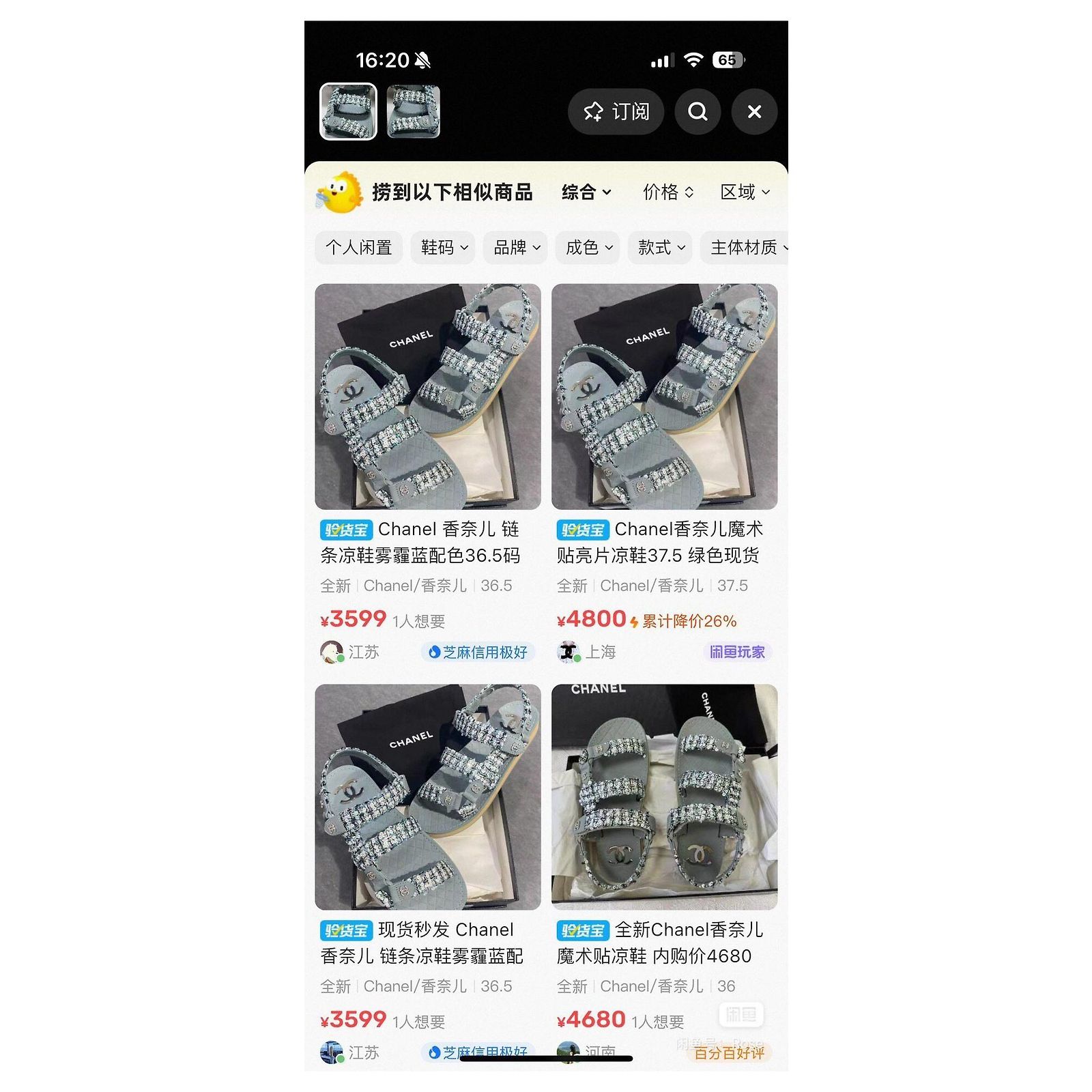This screenshot has height=1092, width=1092.
Task: Select the second sandal thumbnail at top
Action: [414, 111]
